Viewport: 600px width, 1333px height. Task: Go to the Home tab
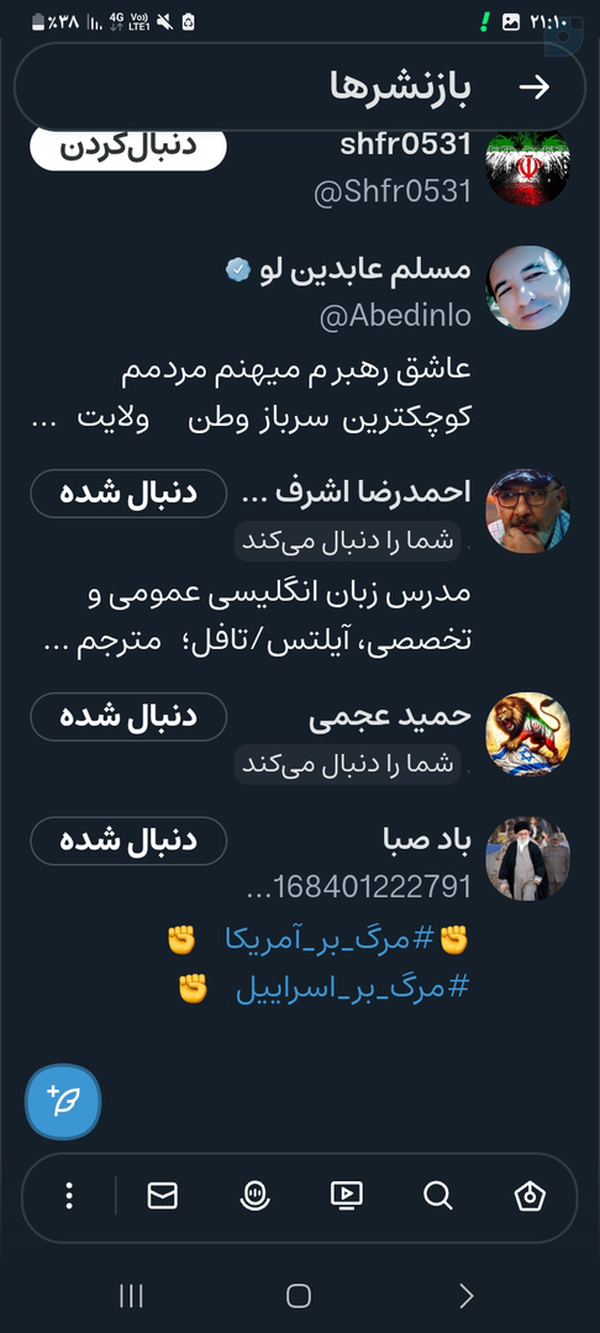pyautogui.click(x=529, y=1195)
